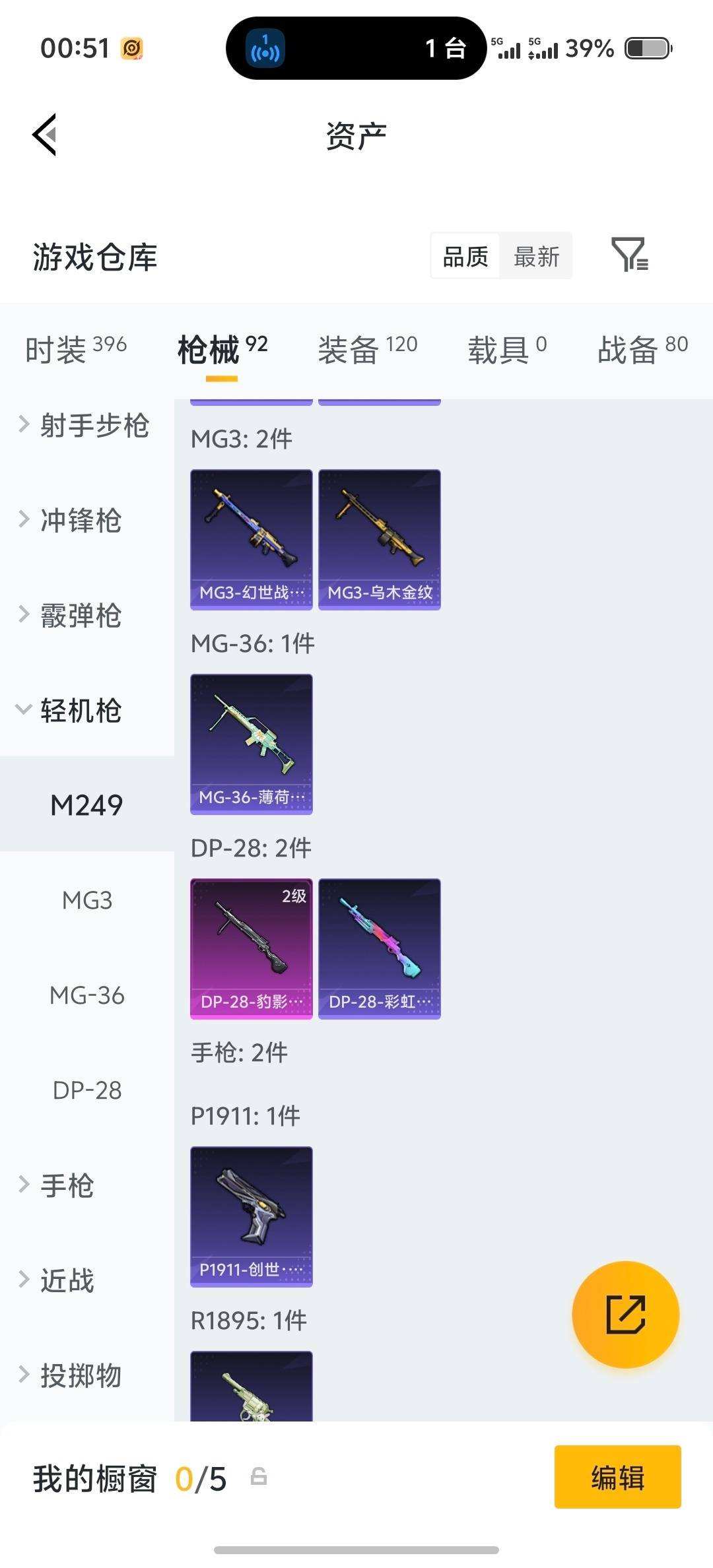Go back from the 资产 page
The height and width of the screenshot is (1568, 713).
coord(45,135)
